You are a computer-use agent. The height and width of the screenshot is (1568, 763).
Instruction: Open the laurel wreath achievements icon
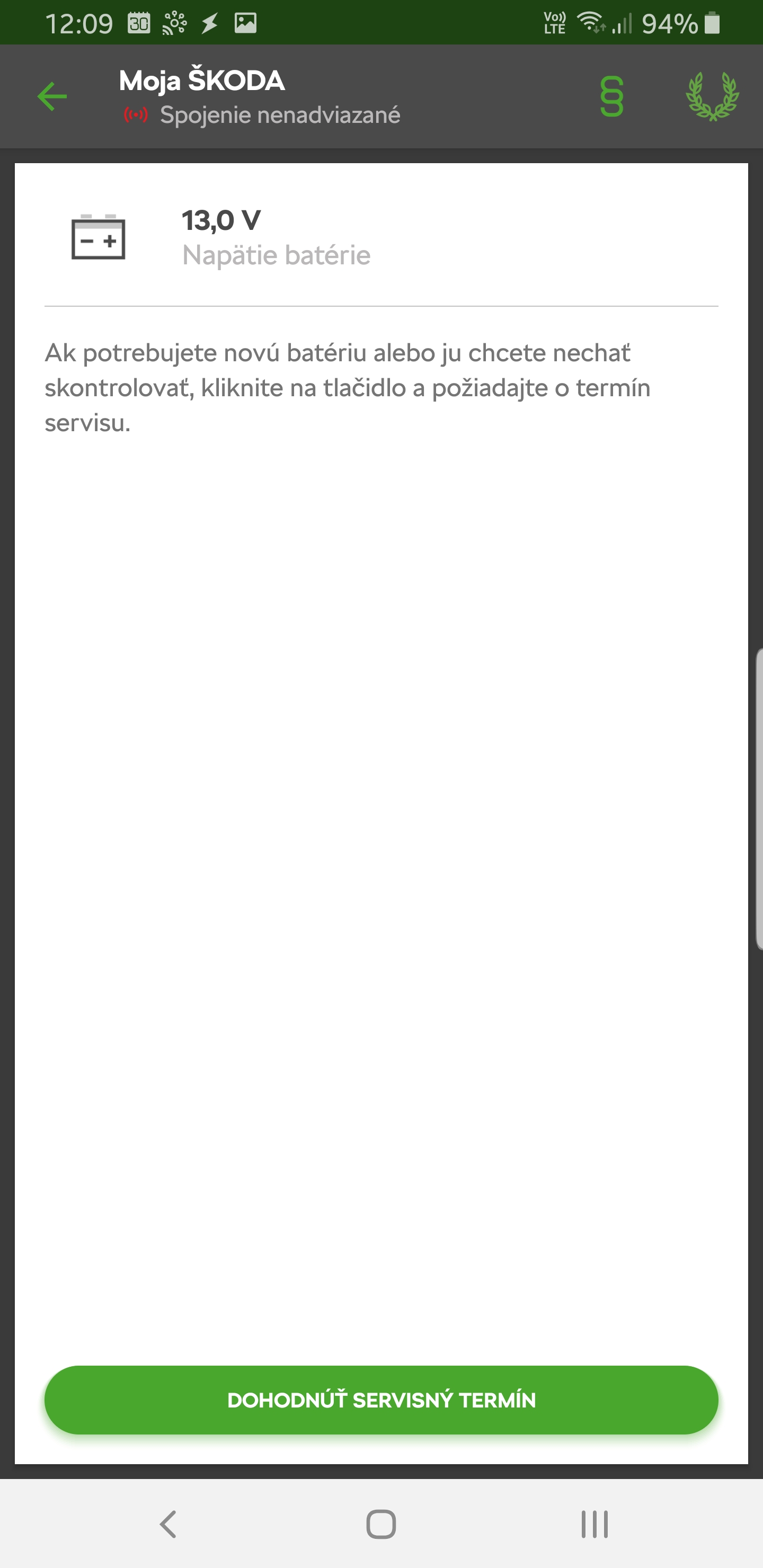[x=712, y=97]
